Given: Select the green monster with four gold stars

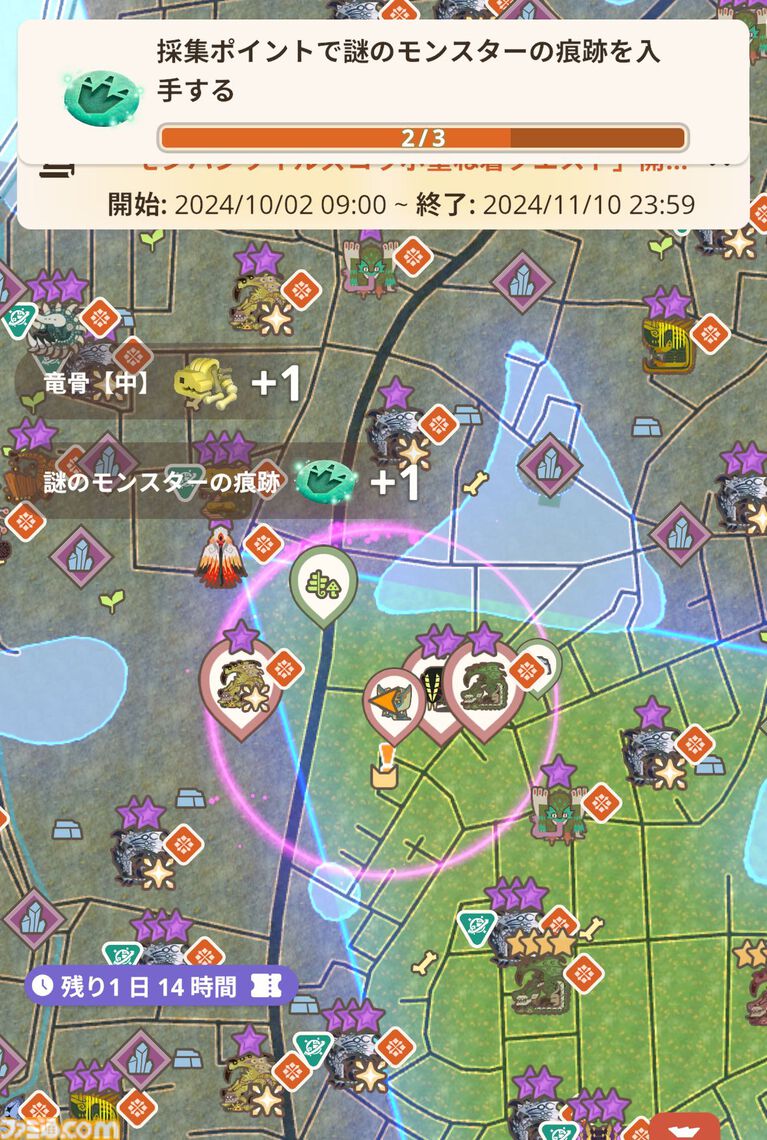Looking at the screenshot, I should [538, 984].
